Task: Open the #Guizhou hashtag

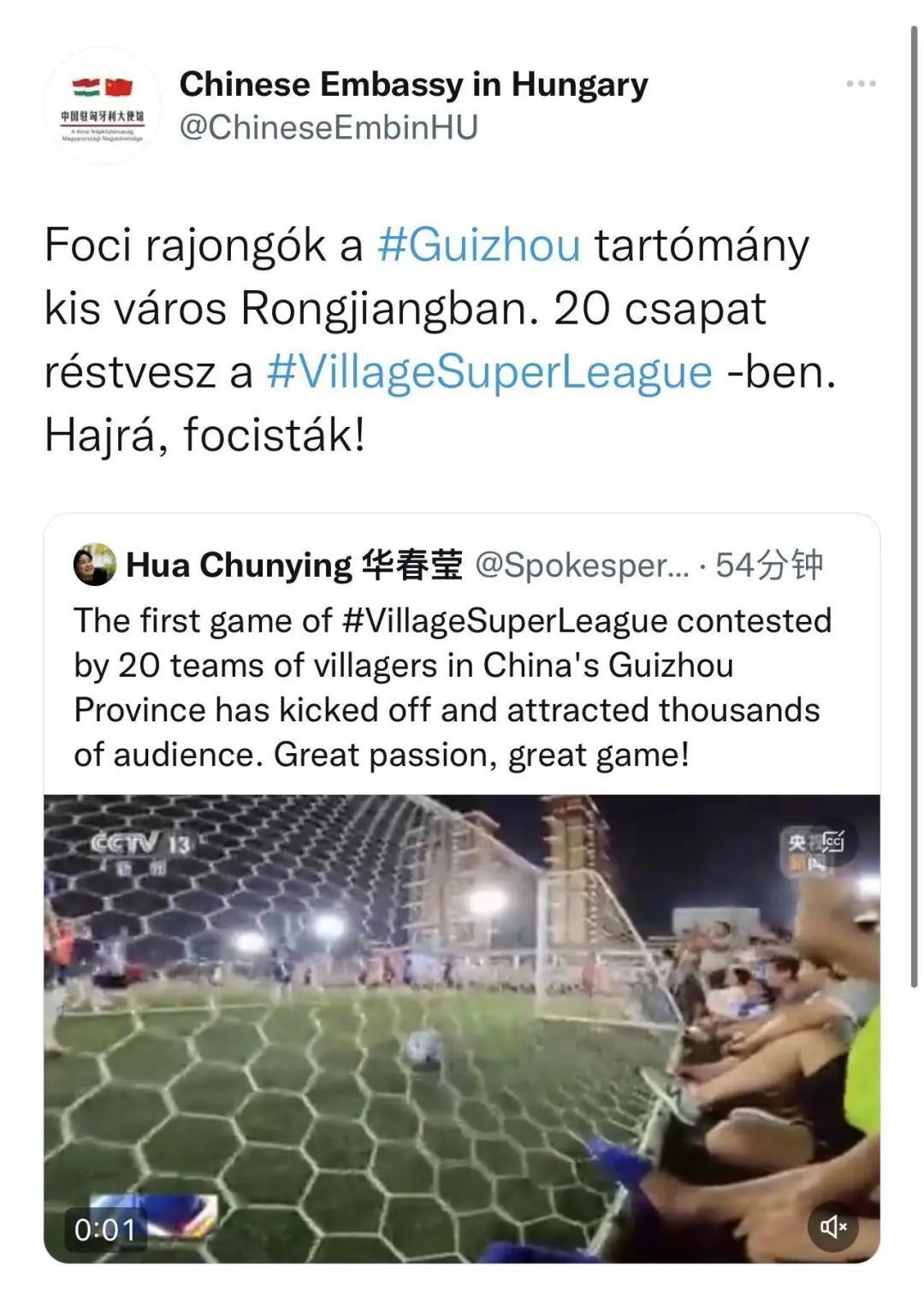Action: [478, 246]
